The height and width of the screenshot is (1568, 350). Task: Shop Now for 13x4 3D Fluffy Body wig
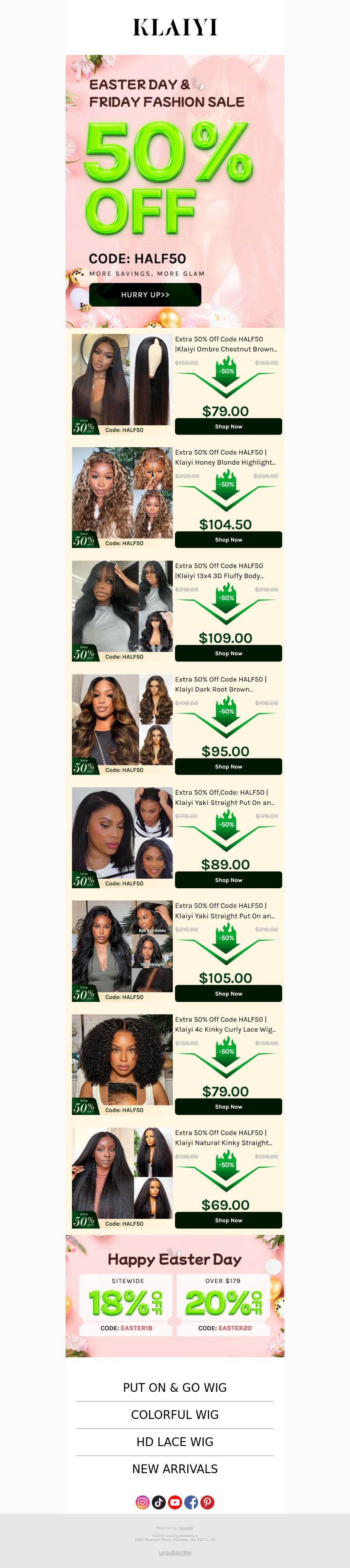[228, 653]
